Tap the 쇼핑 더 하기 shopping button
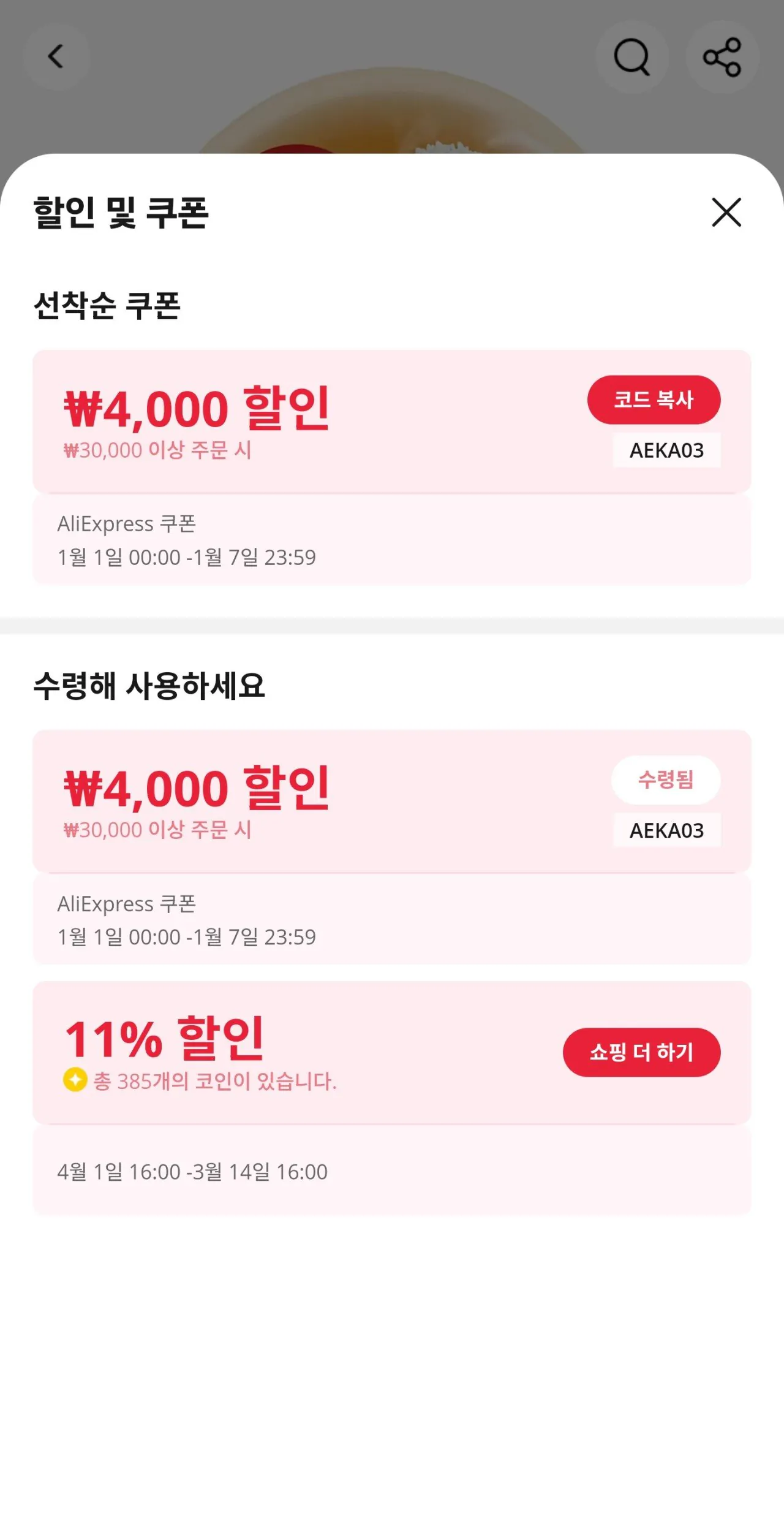This screenshot has height=1540, width=784. click(x=642, y=1052)
